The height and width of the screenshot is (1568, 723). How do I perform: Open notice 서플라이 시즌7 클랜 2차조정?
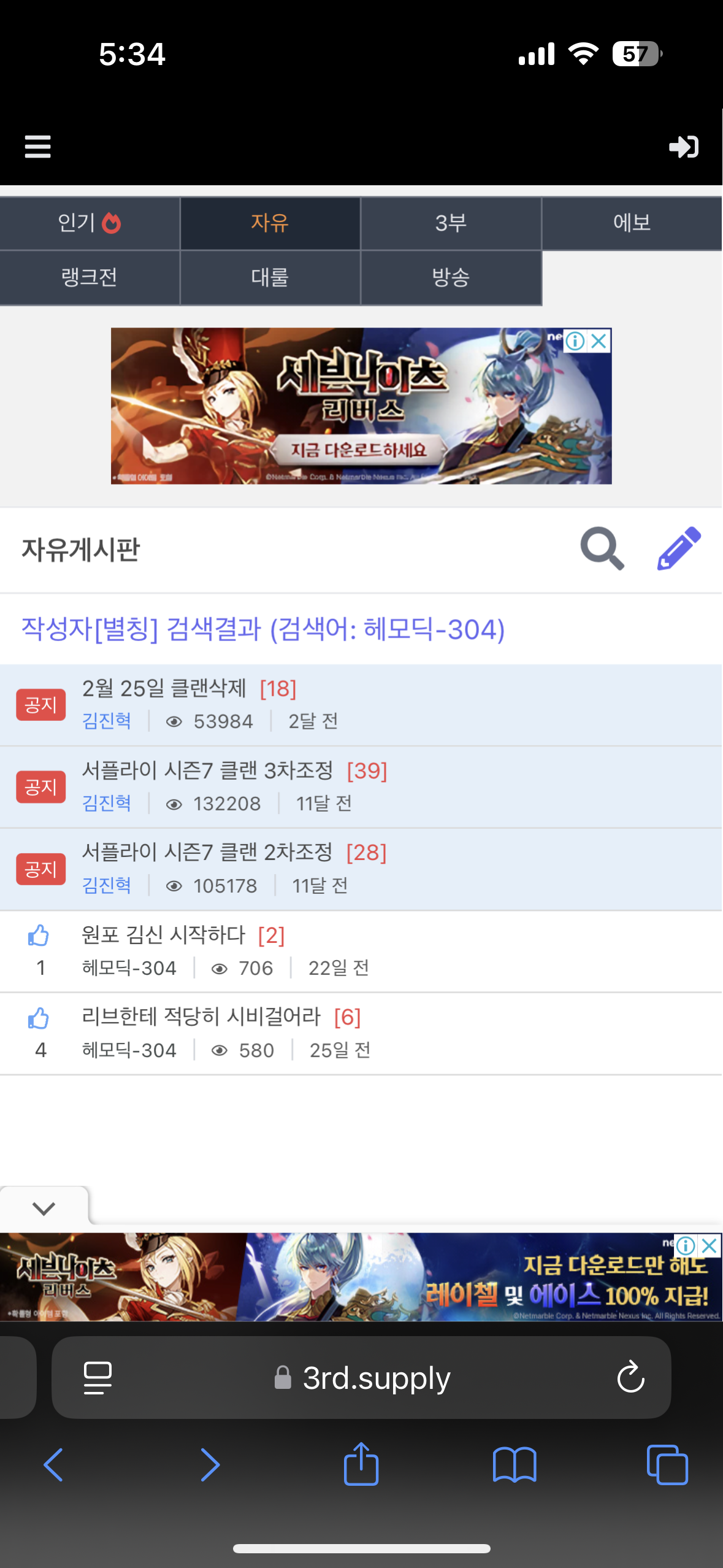click(207, 853)
